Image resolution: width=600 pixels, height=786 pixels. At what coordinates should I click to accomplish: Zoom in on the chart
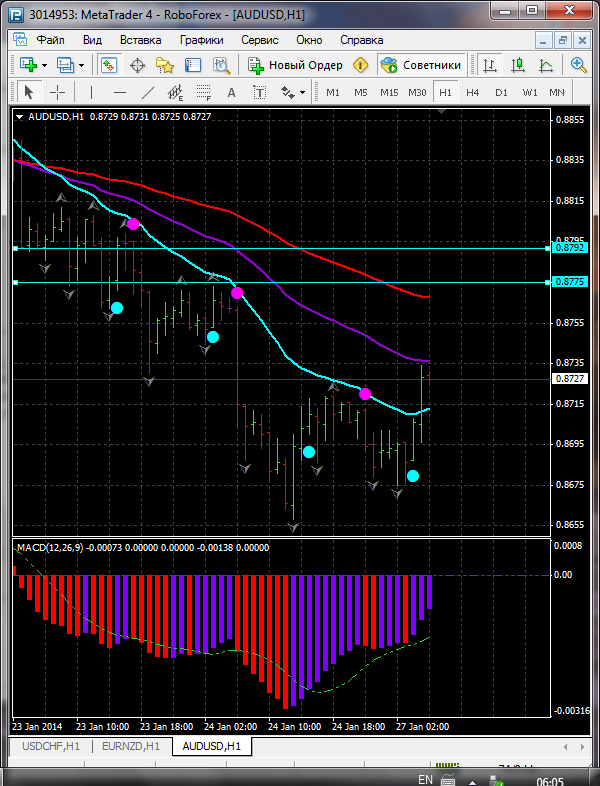pos(578,65)
